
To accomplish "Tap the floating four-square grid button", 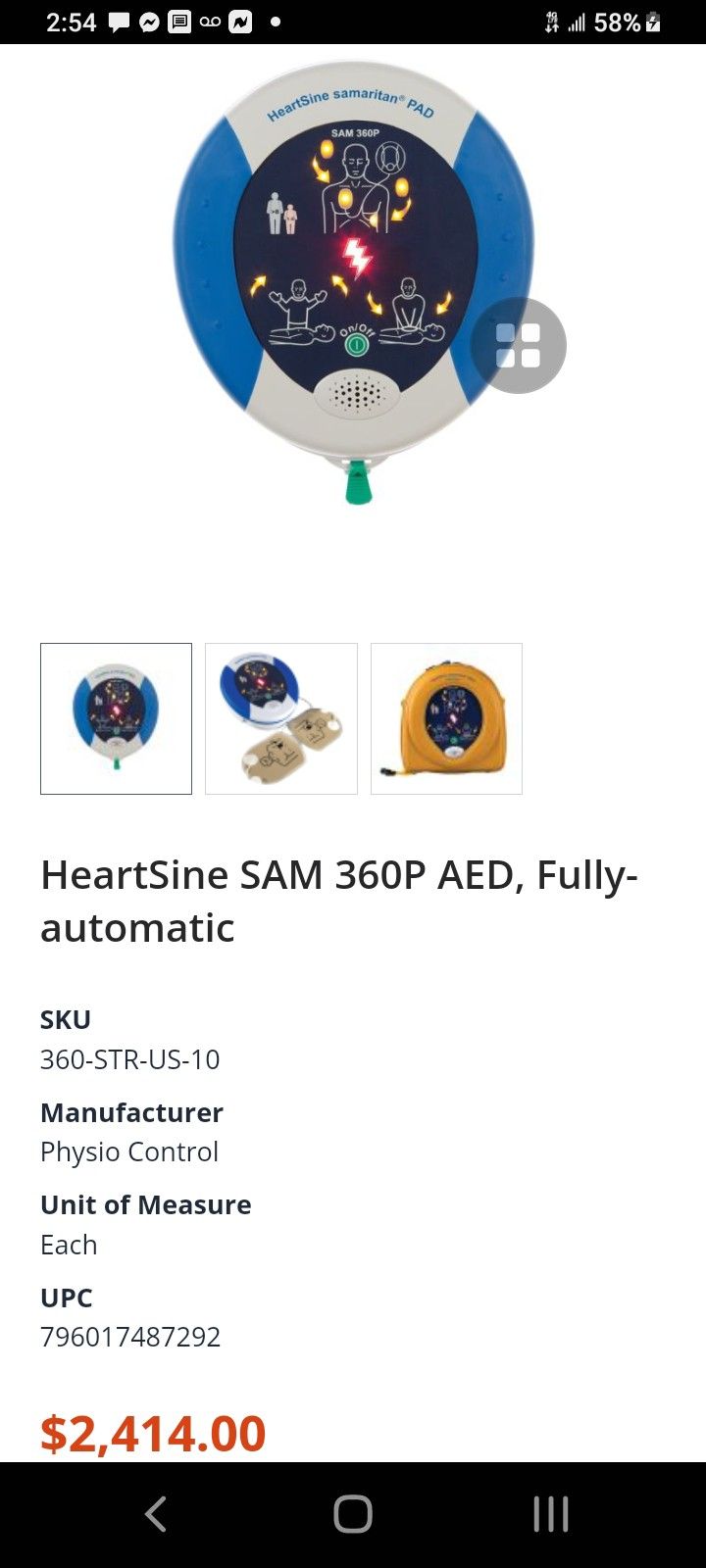I will point(518,345).
